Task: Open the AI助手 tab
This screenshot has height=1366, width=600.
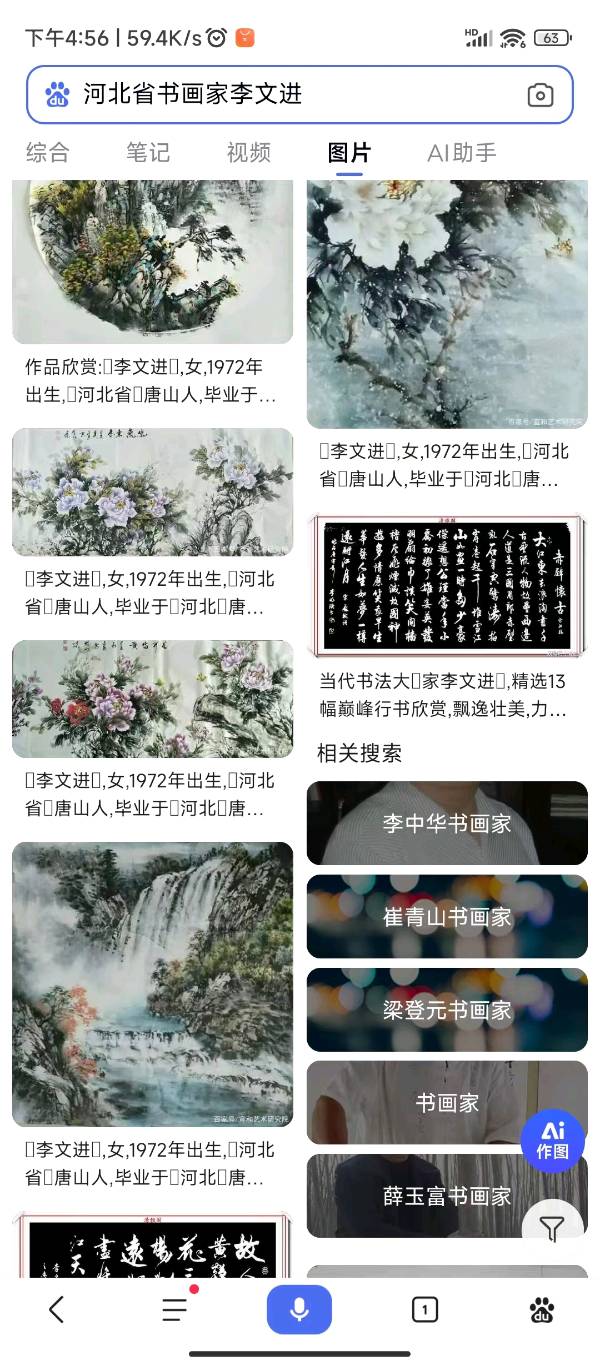Action: [462, 153]
